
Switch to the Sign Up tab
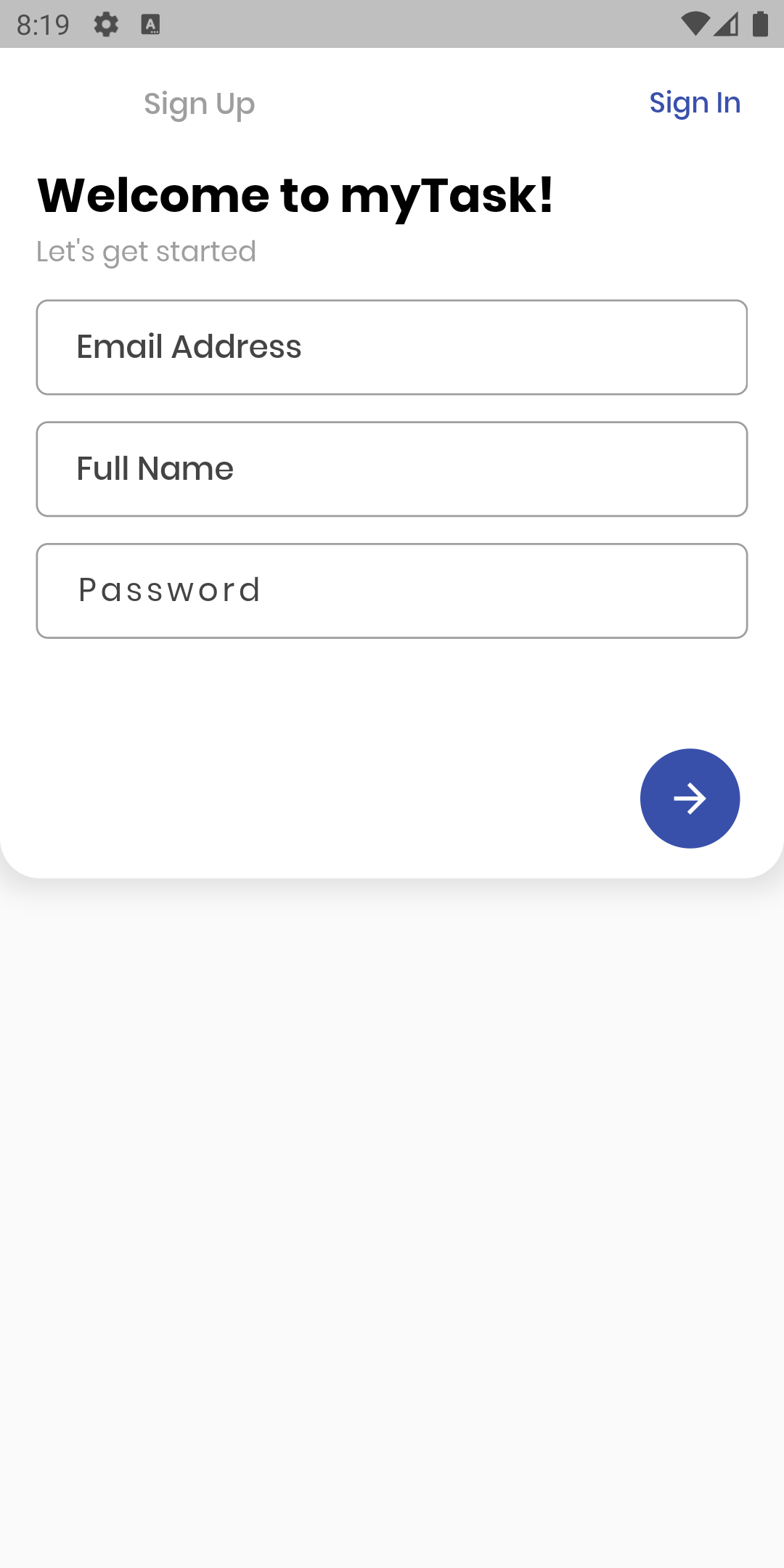click(x=199, y=104)
